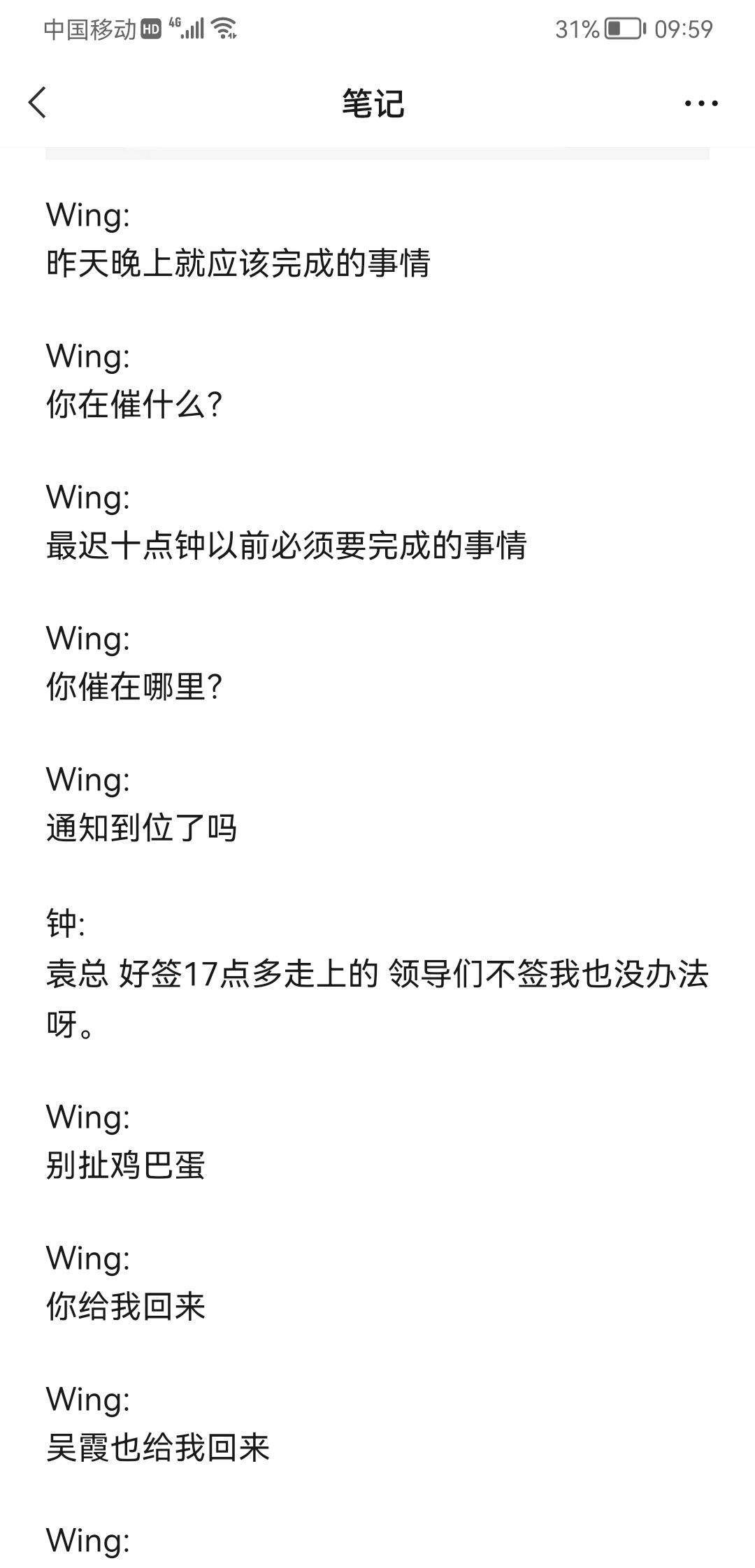Go back from the 笔记 page
The width and height of the screenshot is (755, 1568).
[38, 103]
